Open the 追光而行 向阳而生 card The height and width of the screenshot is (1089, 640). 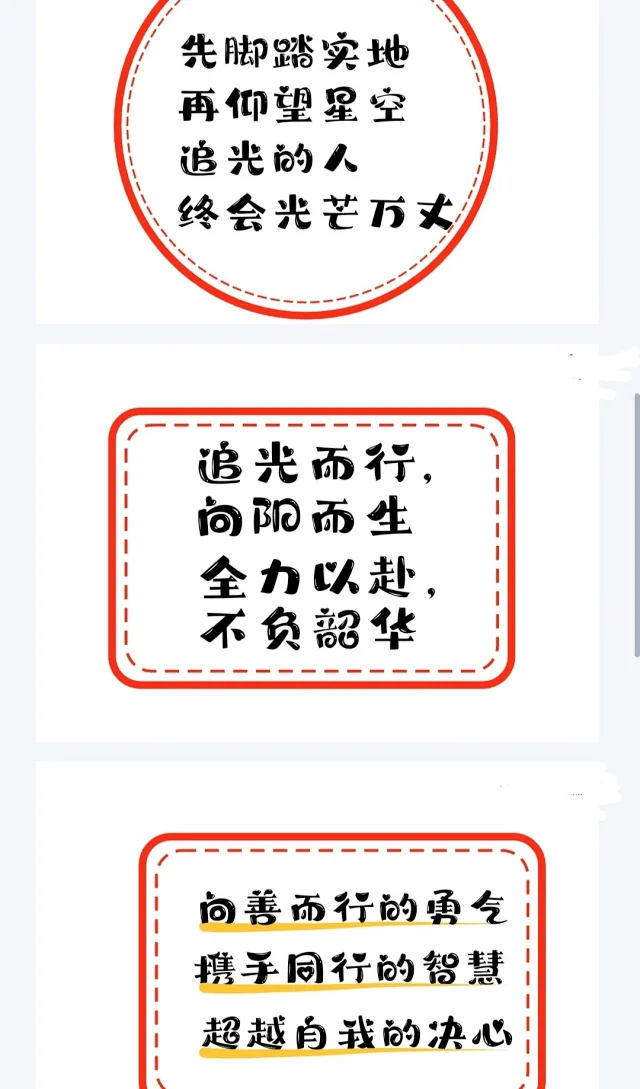pos(317,545)
